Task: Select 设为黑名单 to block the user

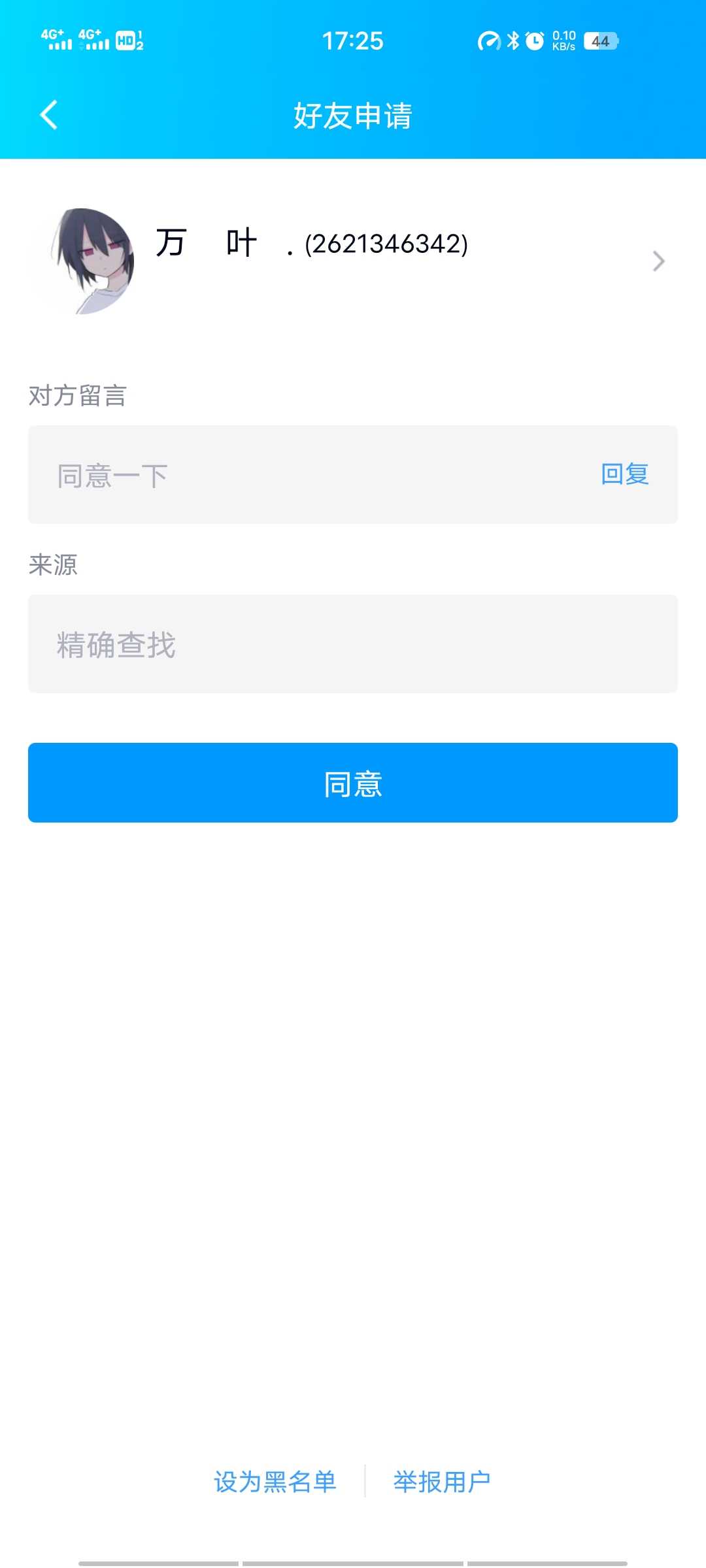Action: coord(275,1481)
